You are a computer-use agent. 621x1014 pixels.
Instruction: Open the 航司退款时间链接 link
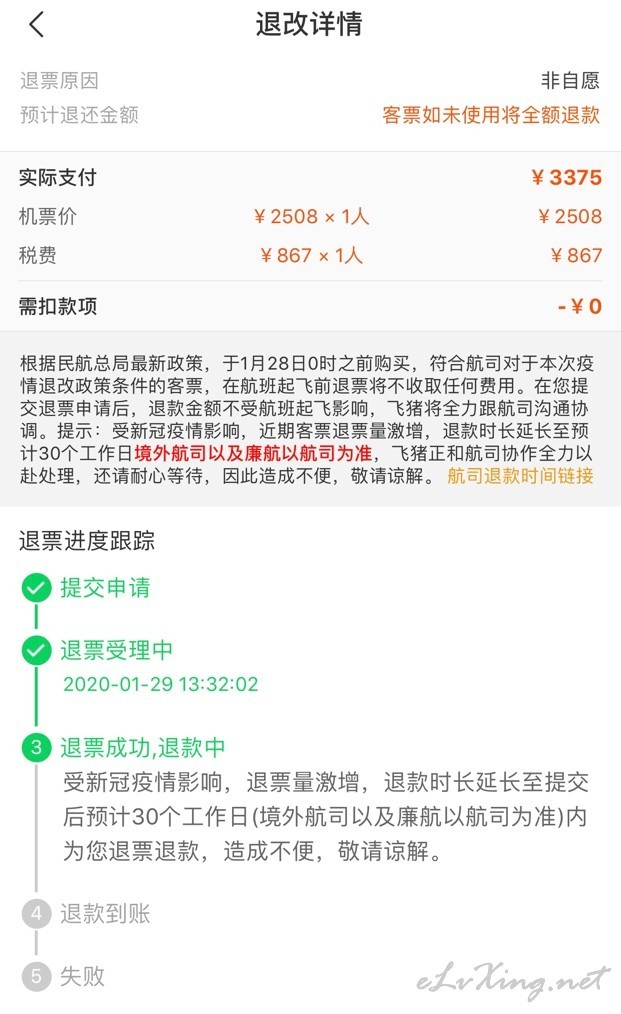tap(520, 476)
